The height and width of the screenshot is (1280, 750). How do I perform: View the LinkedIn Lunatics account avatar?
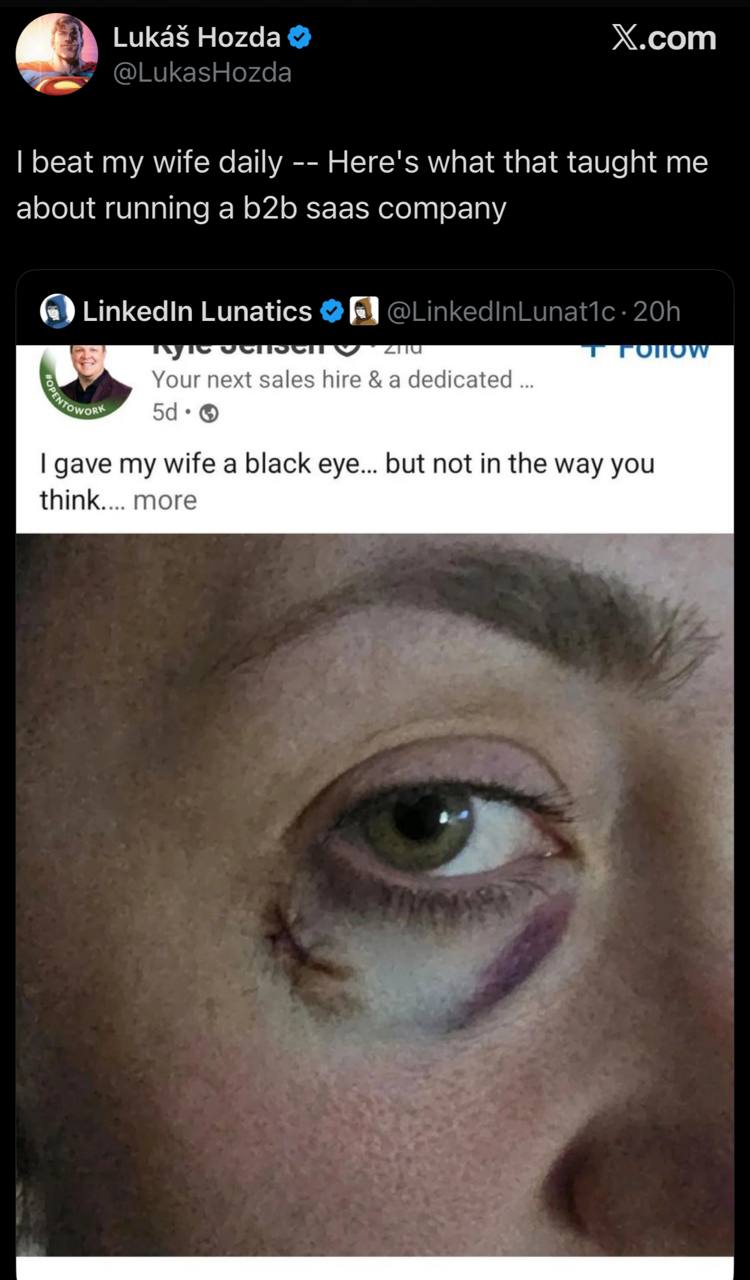coord(58,312)
